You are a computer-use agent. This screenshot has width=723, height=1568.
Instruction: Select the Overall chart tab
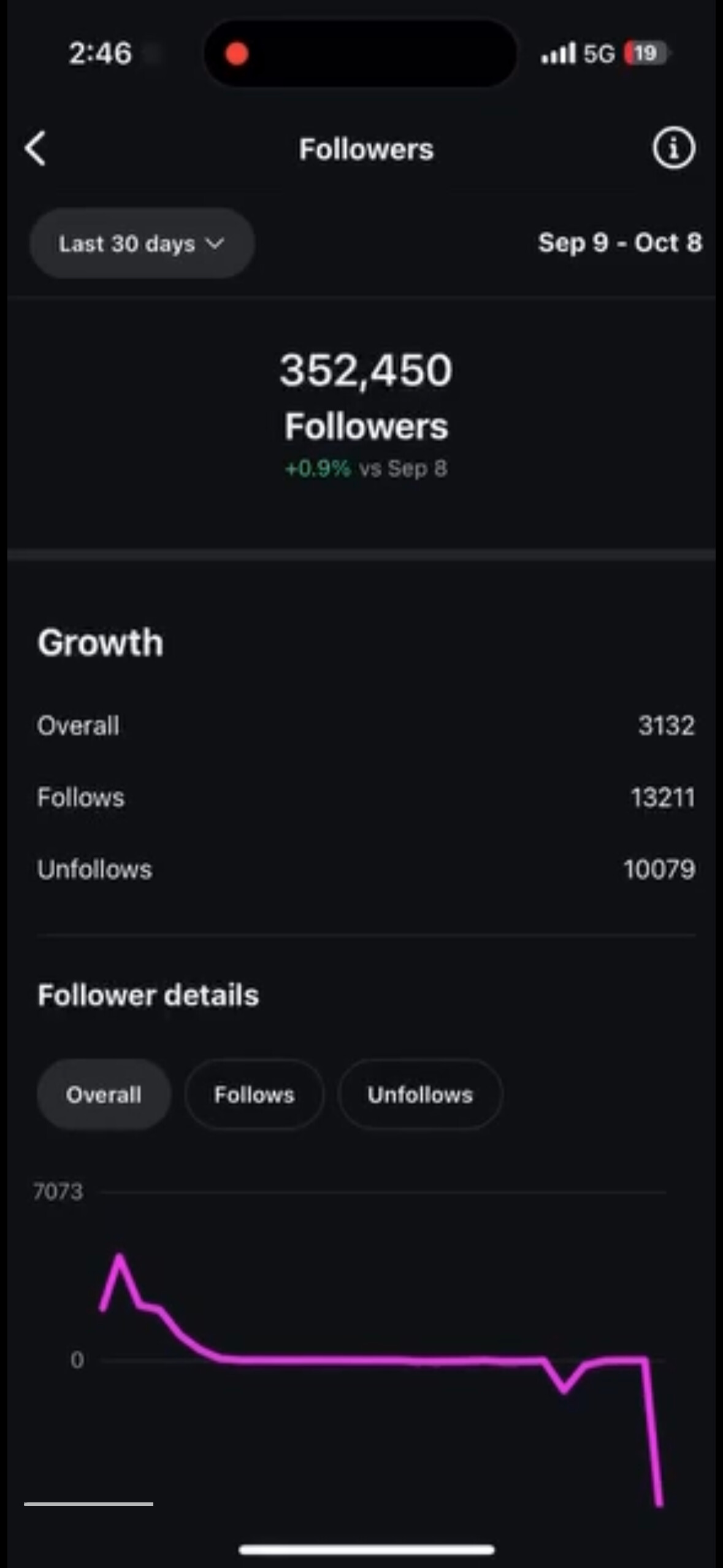point(104,1094)
